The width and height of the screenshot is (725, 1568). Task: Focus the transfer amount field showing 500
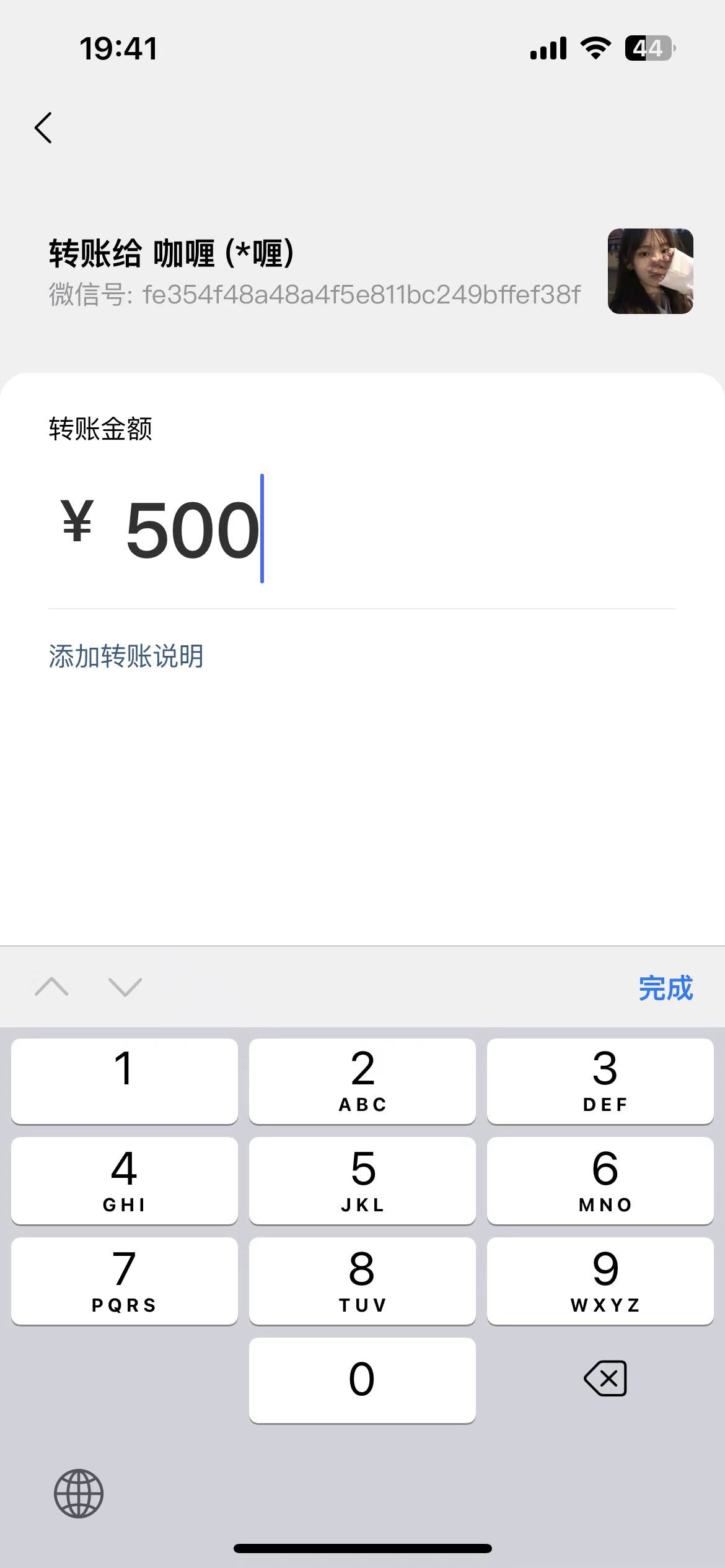pyautogui.click(x=362, y=529)
